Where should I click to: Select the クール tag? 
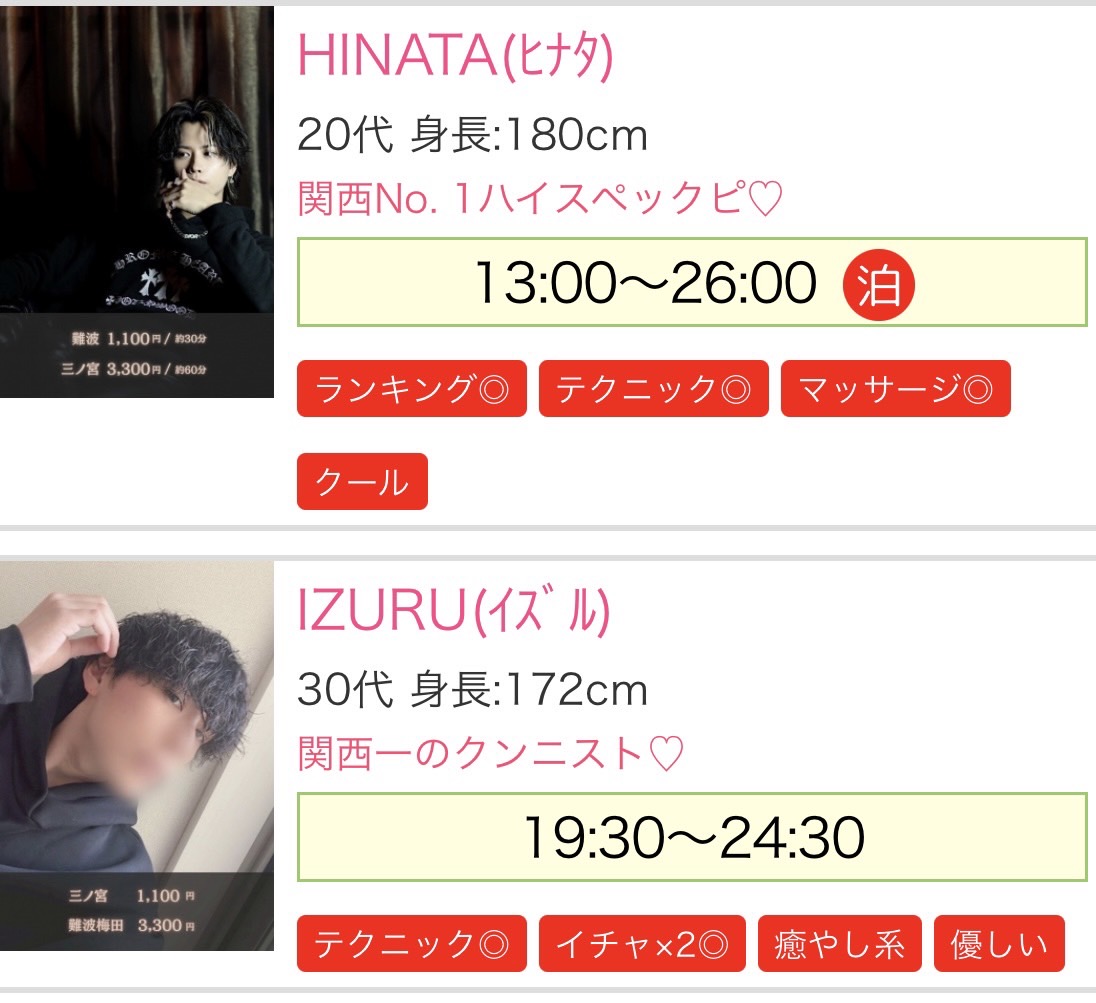[x=362, y=482]
